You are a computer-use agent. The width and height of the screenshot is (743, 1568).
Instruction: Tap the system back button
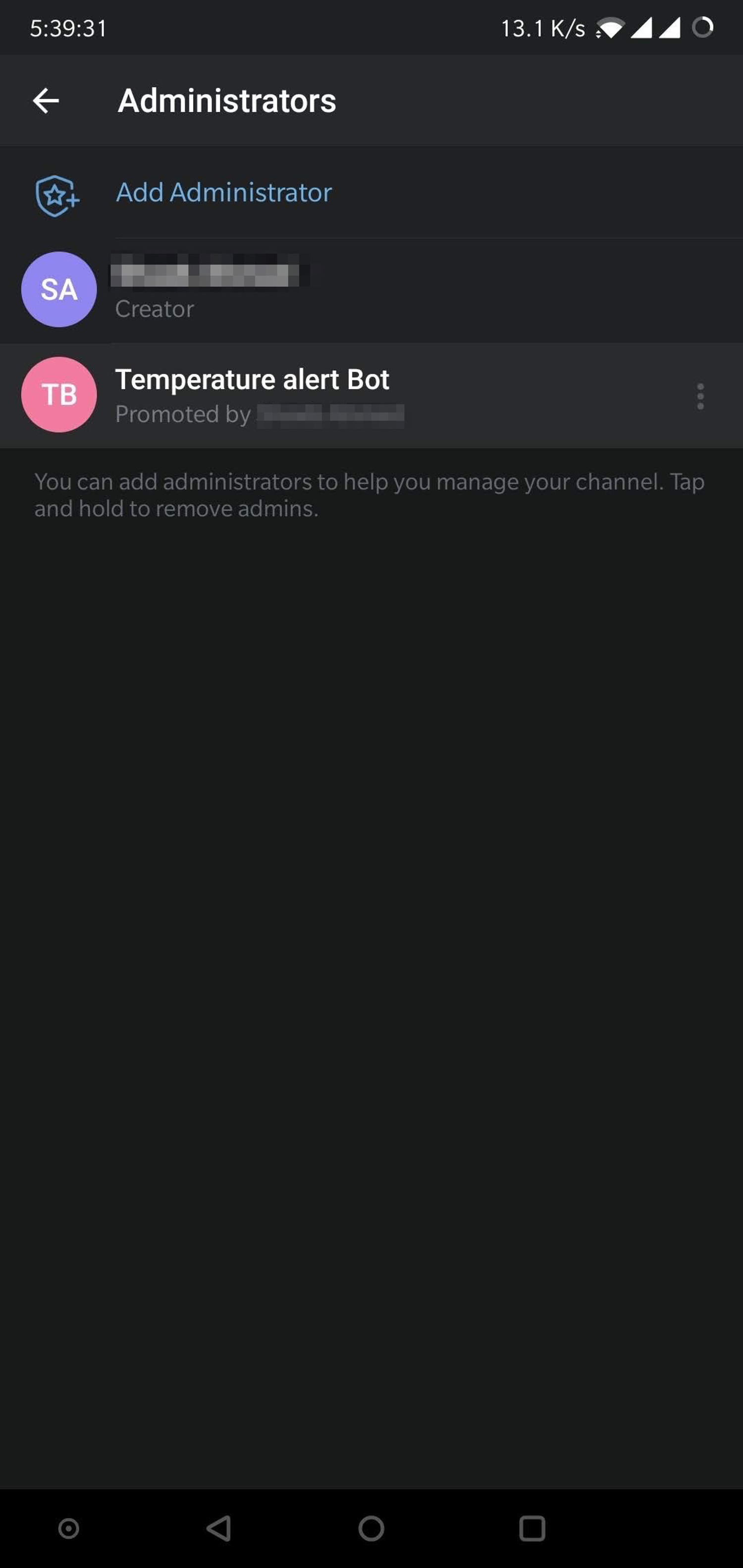218,1528
